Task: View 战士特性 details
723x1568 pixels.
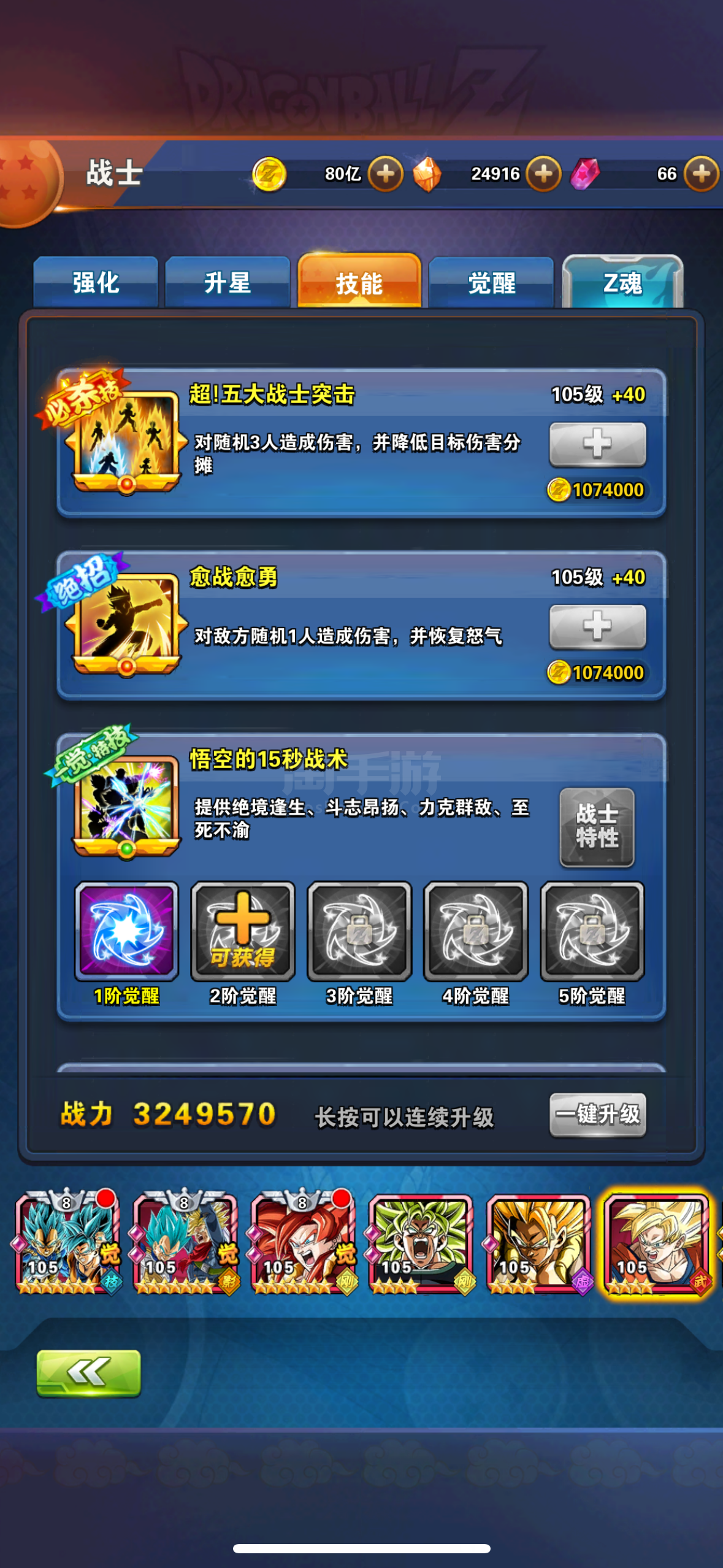Action: tap(597, 827)
